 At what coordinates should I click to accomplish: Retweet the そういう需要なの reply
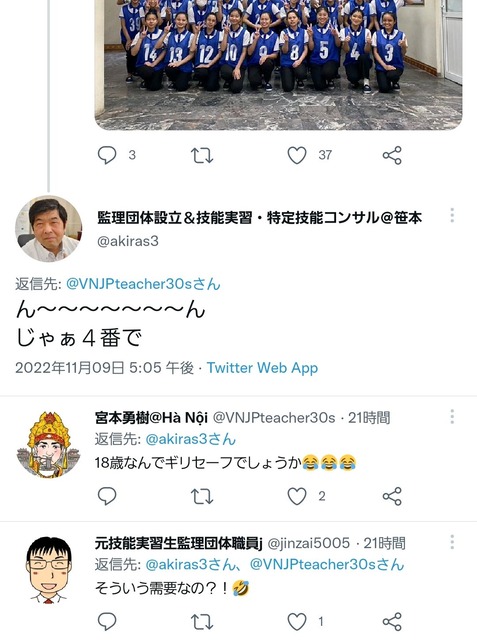tap(202, 622)
